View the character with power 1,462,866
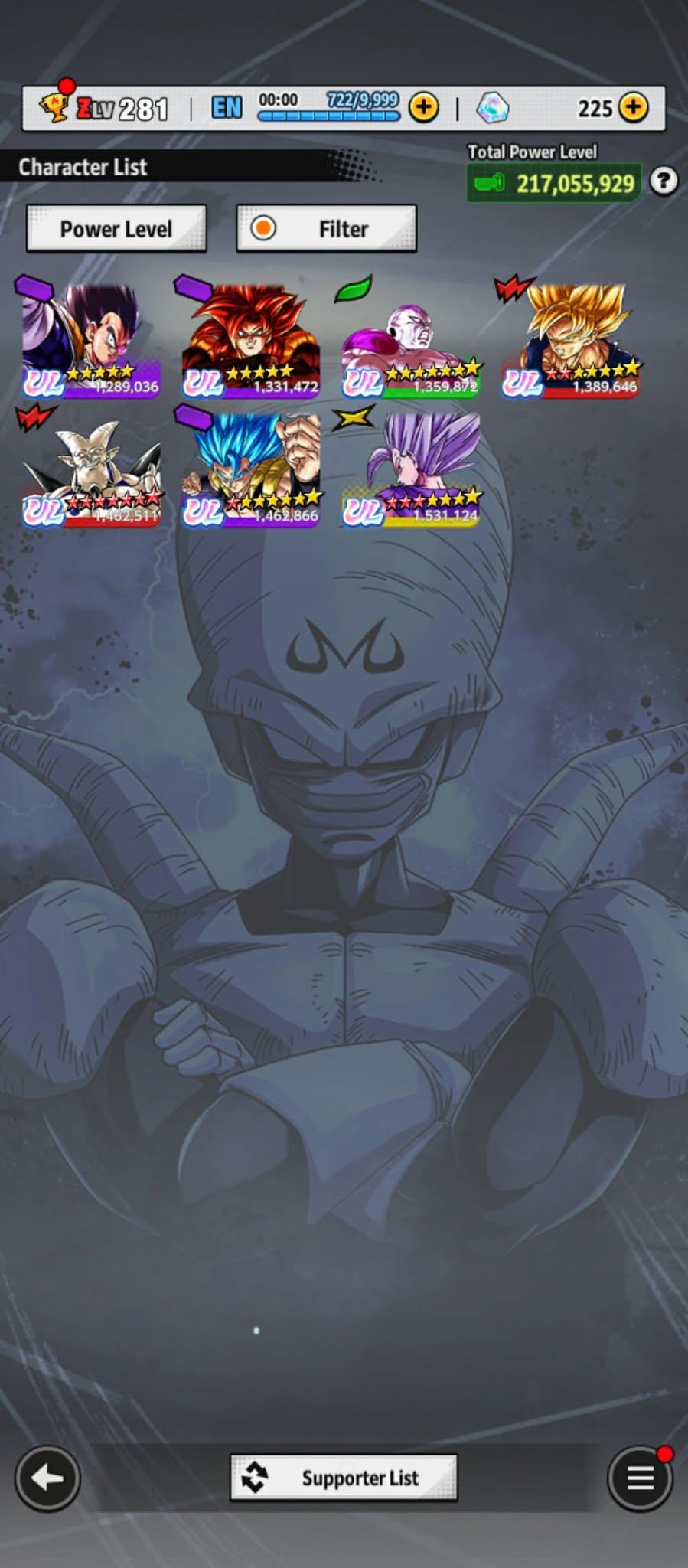Screen dimensions: 688x1568 (x=251, y=469)
